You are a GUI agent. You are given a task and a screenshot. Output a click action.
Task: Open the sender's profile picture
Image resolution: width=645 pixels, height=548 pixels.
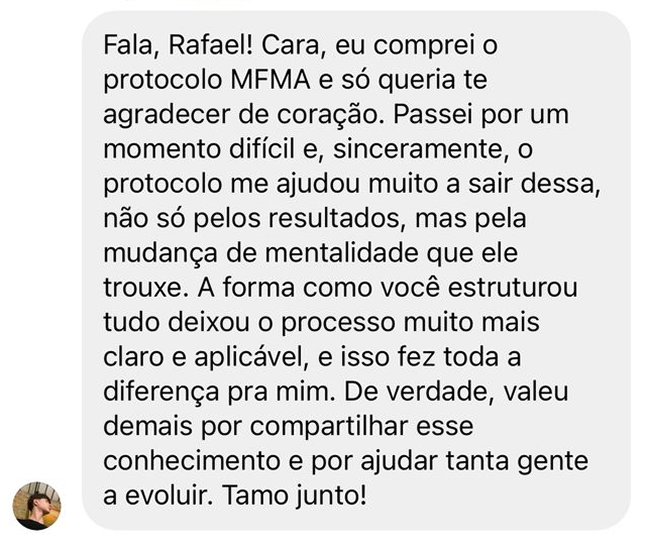pyautogui.click(x=36, y=505)
